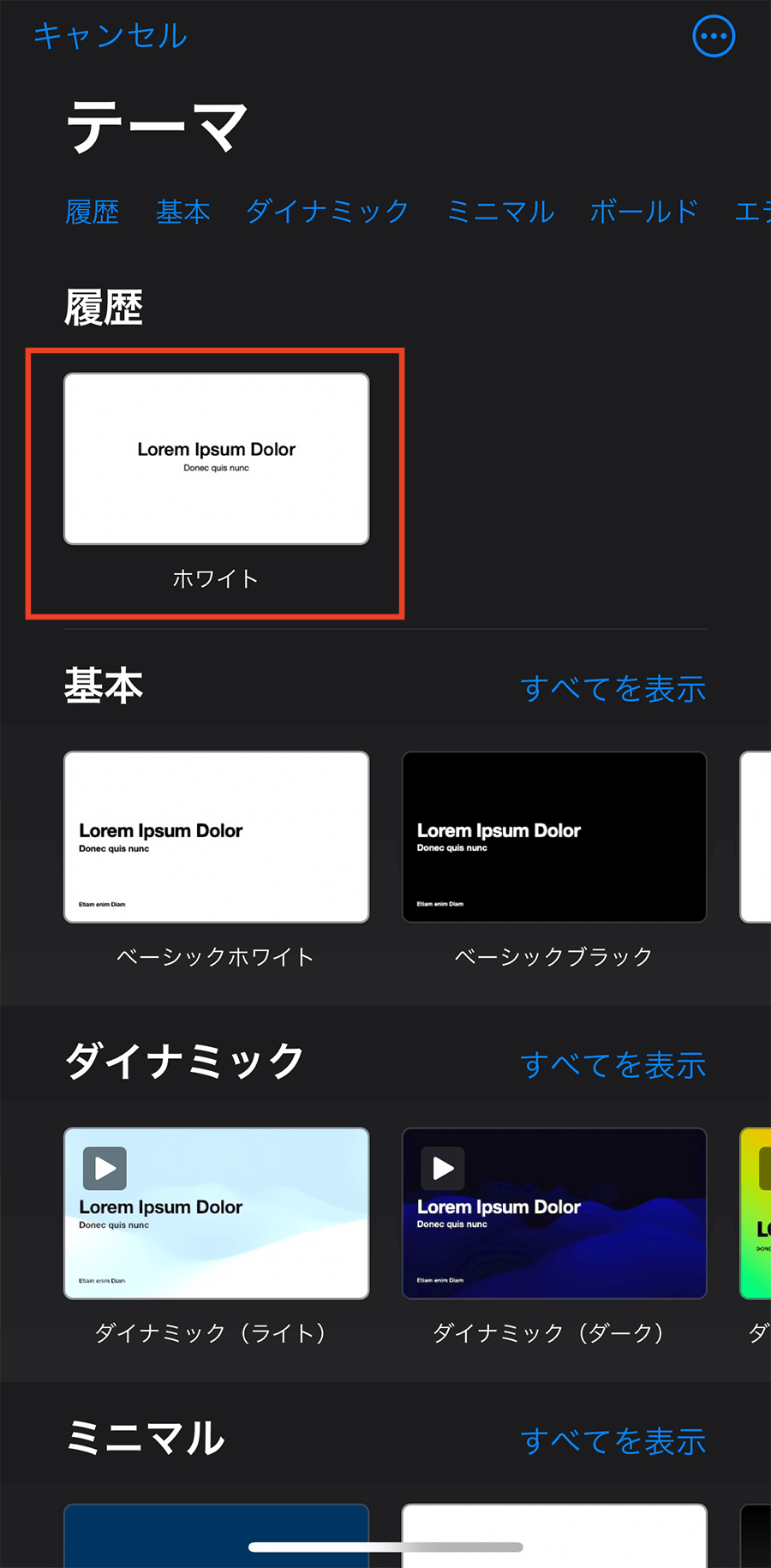This screenshot has width=771, height=1568.
Task: Switch to the ダイナミック category tab
Action: (327, 211)
